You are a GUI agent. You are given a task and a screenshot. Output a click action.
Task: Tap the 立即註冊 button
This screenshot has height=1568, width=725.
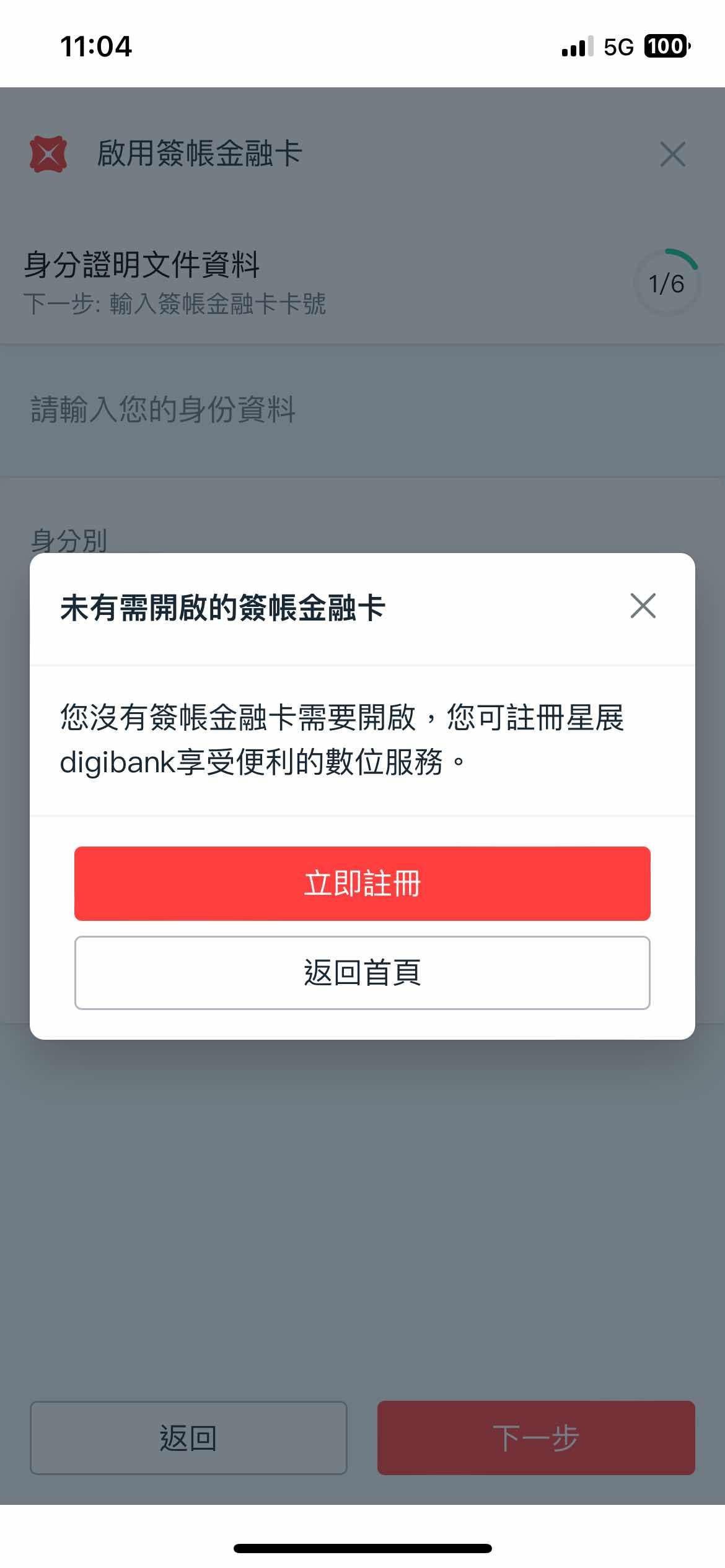click(x=362, y=884)
